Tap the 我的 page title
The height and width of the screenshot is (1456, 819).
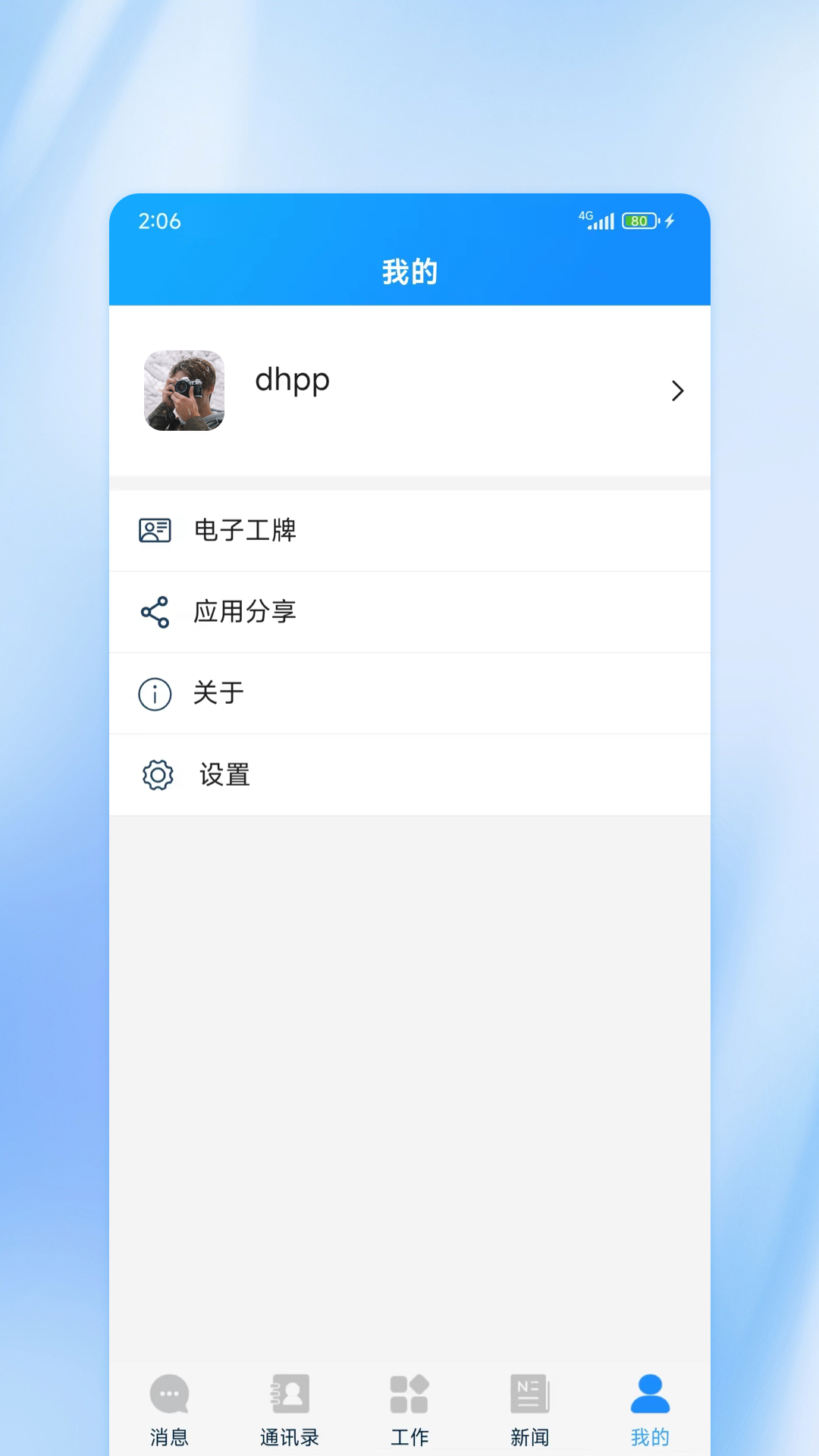(x=409, y=271)
